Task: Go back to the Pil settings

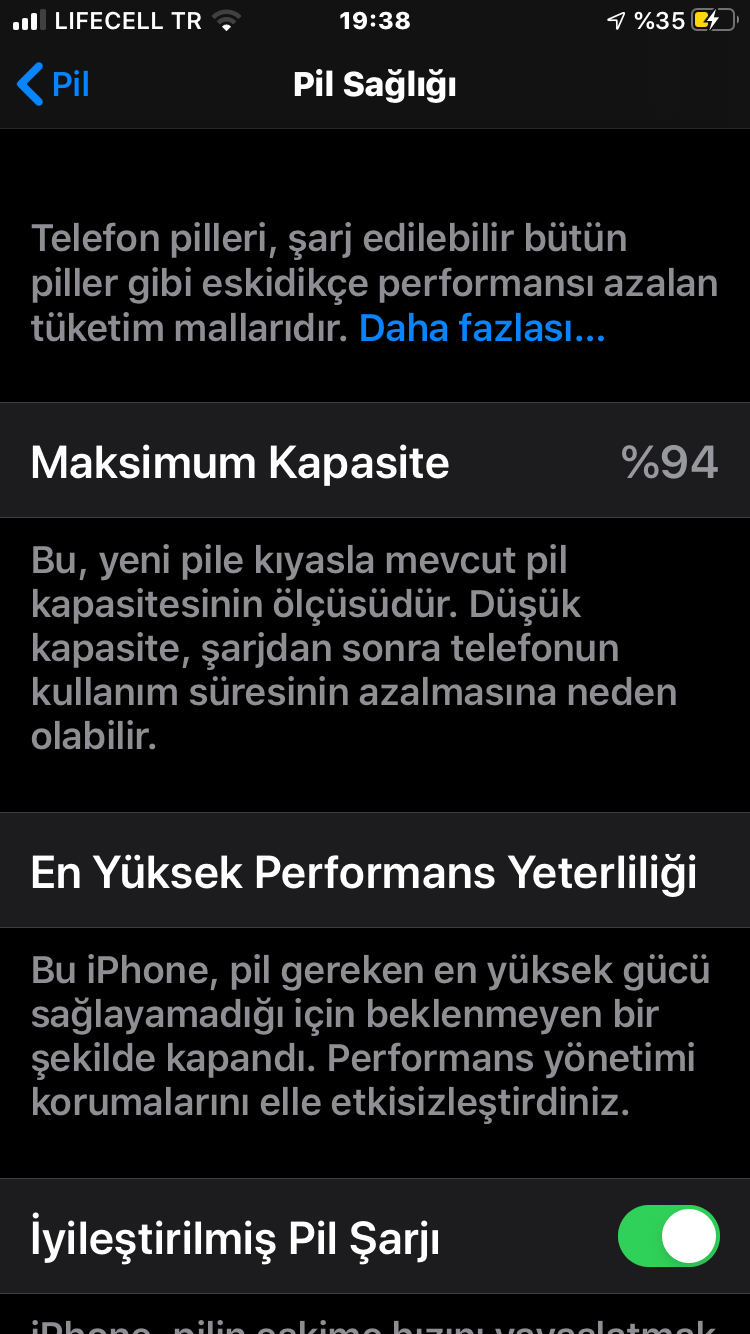Action: pos(54,84)
